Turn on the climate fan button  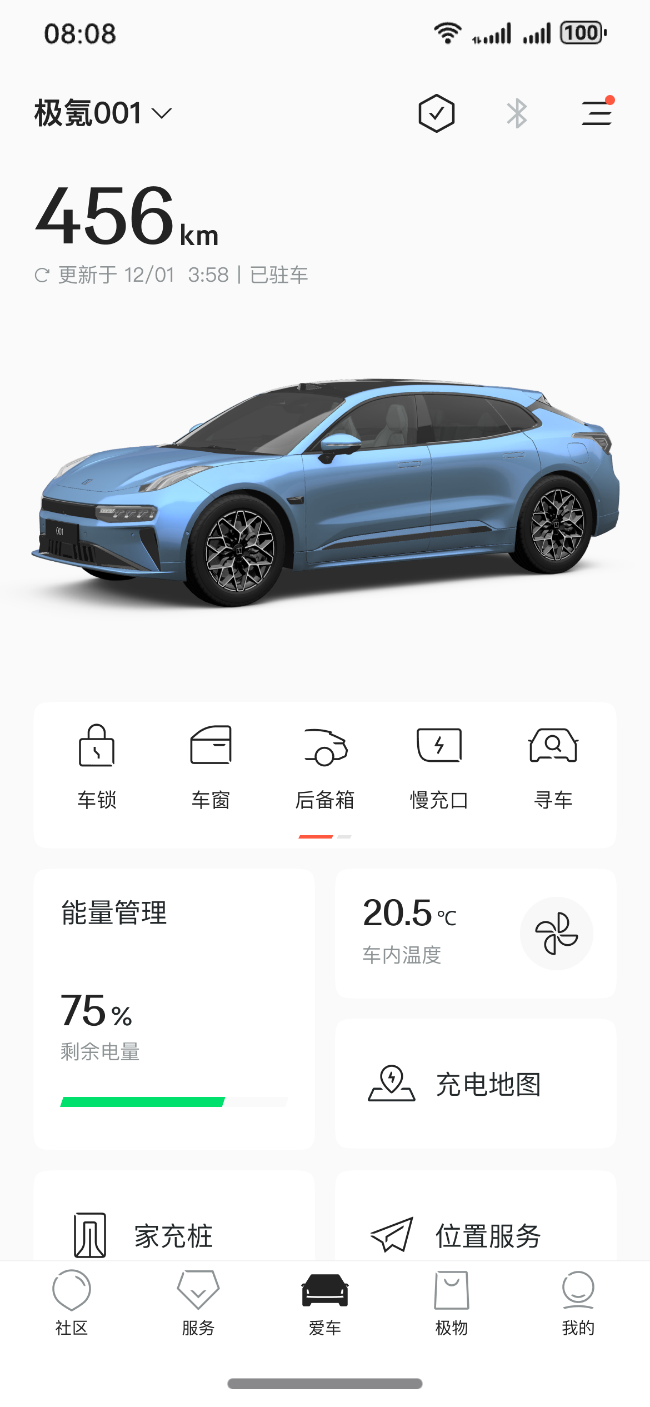(x=557, y=933)
